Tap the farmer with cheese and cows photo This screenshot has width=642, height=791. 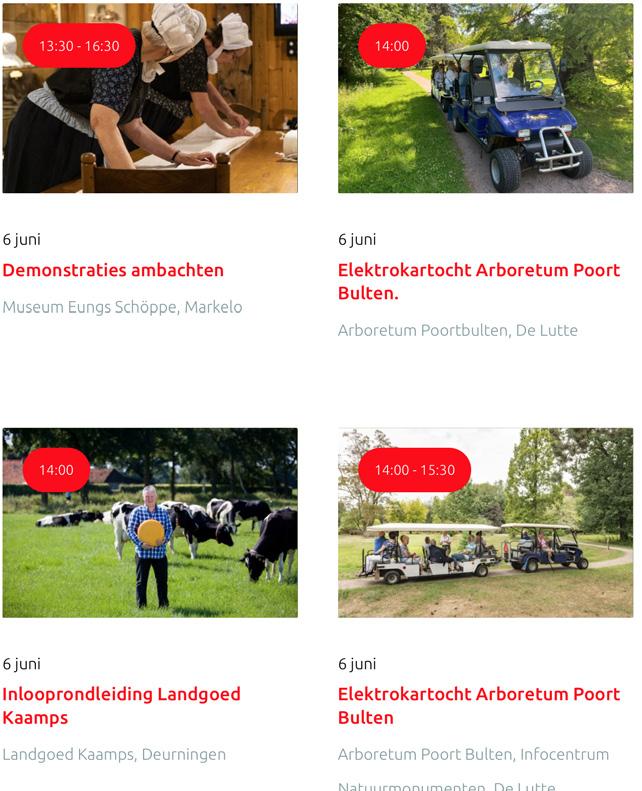[150, 523]
